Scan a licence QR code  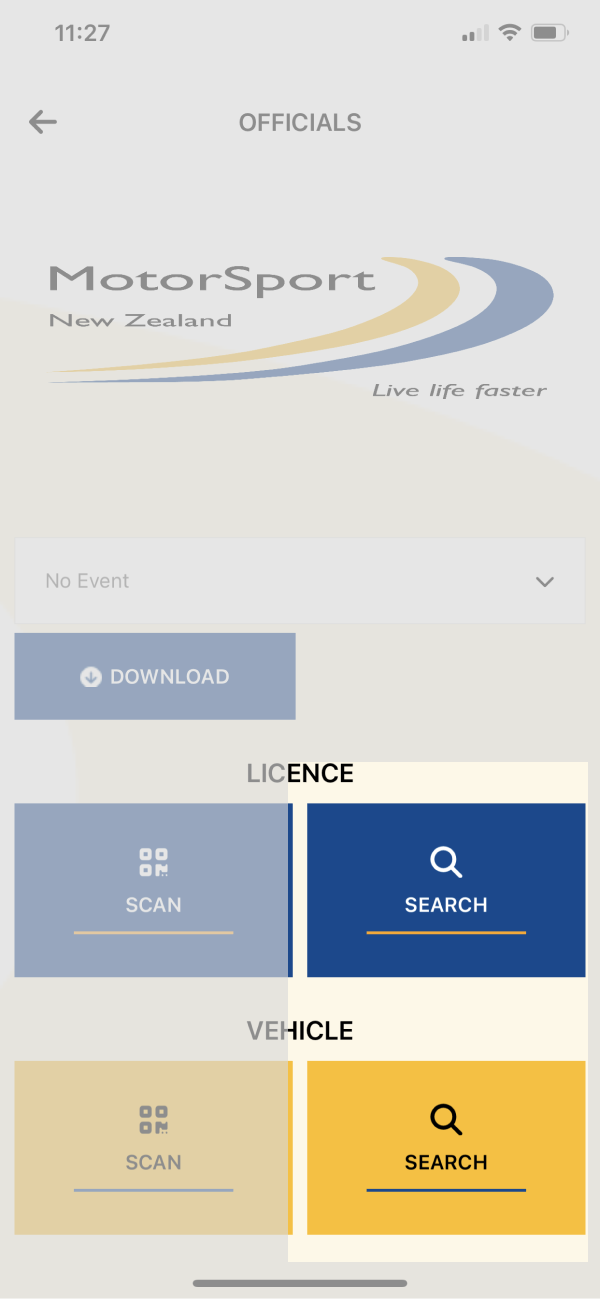(x=153, y=889)
